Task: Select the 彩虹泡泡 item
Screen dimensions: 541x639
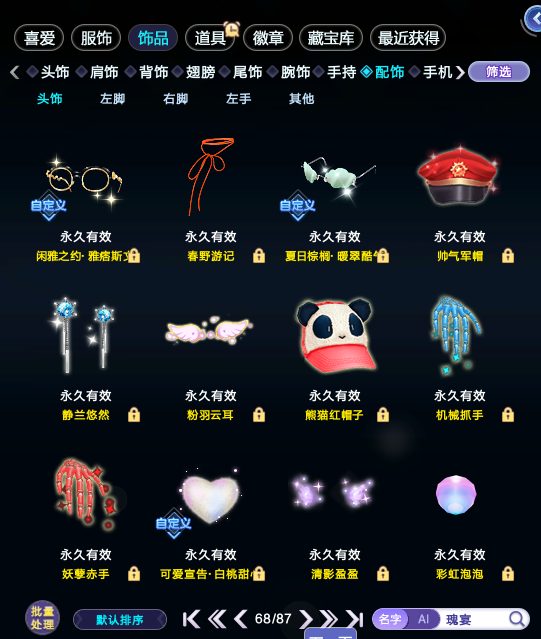Action: pyautogui.click(x=459, y=520)
